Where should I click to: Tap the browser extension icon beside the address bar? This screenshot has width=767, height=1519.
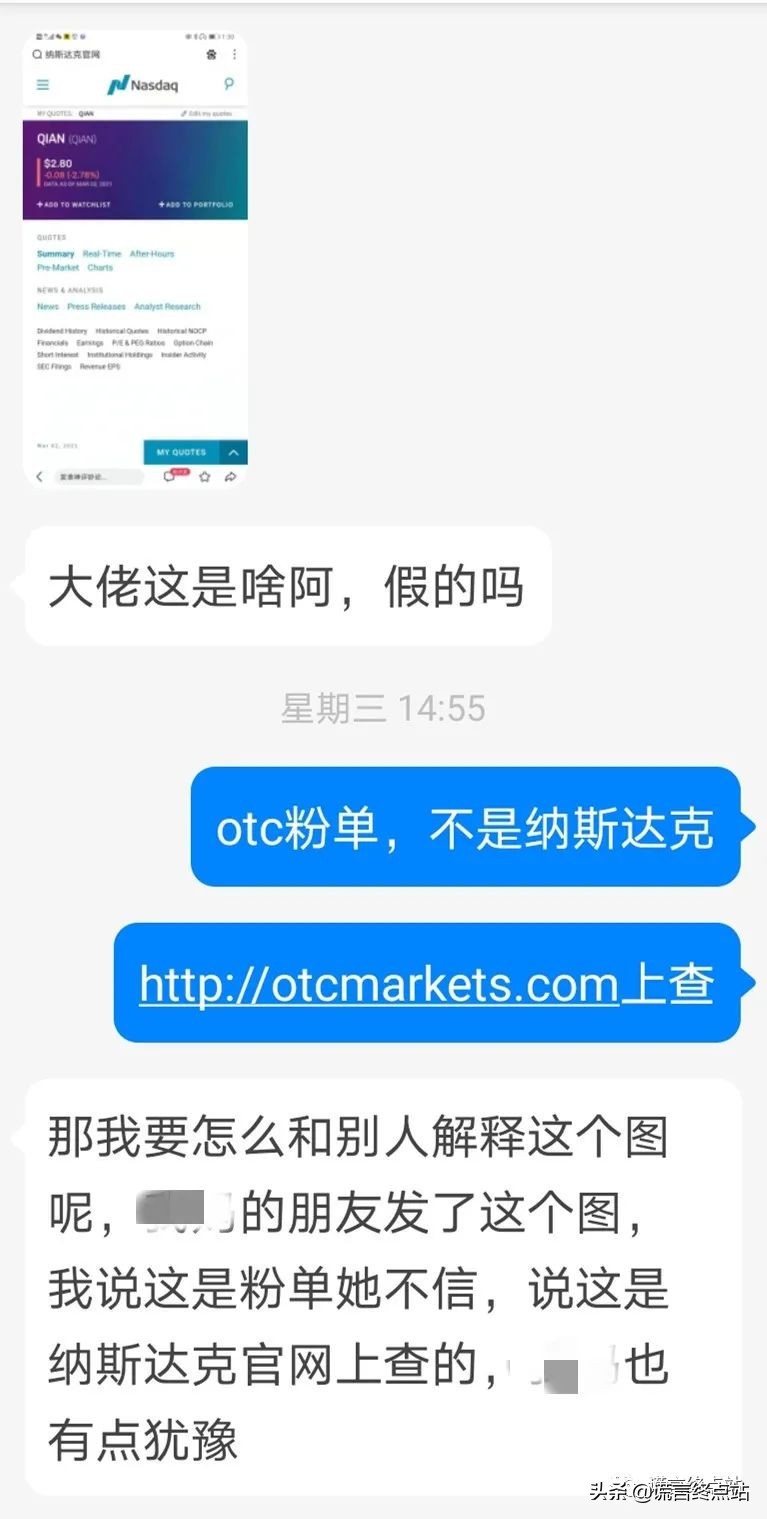coord(212,55)
